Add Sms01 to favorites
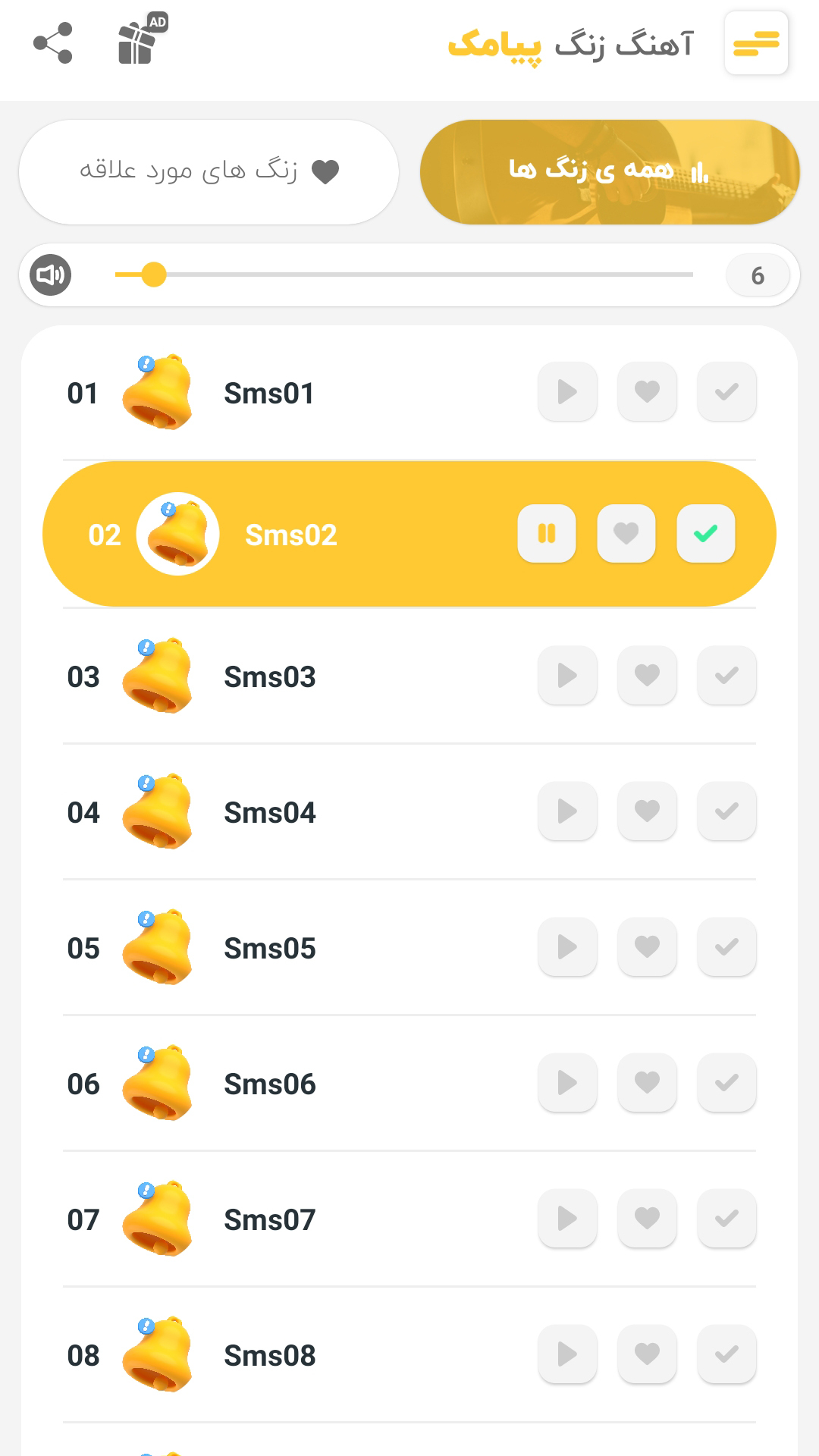The width and height of the screenshot is (819, 1456). click(x=647, y=392)
